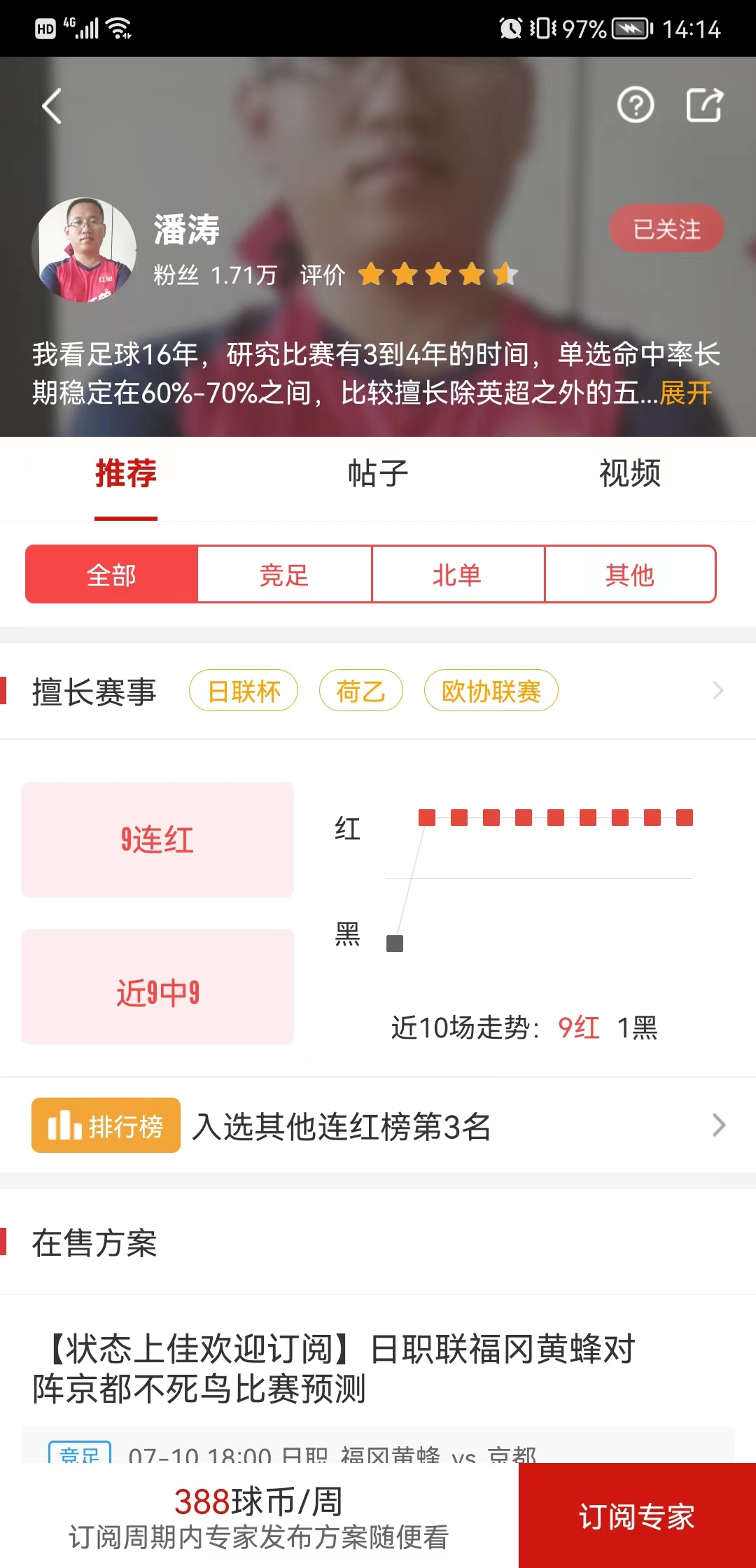
Task: Share this expert's profile
Action: tap(703, 106)
